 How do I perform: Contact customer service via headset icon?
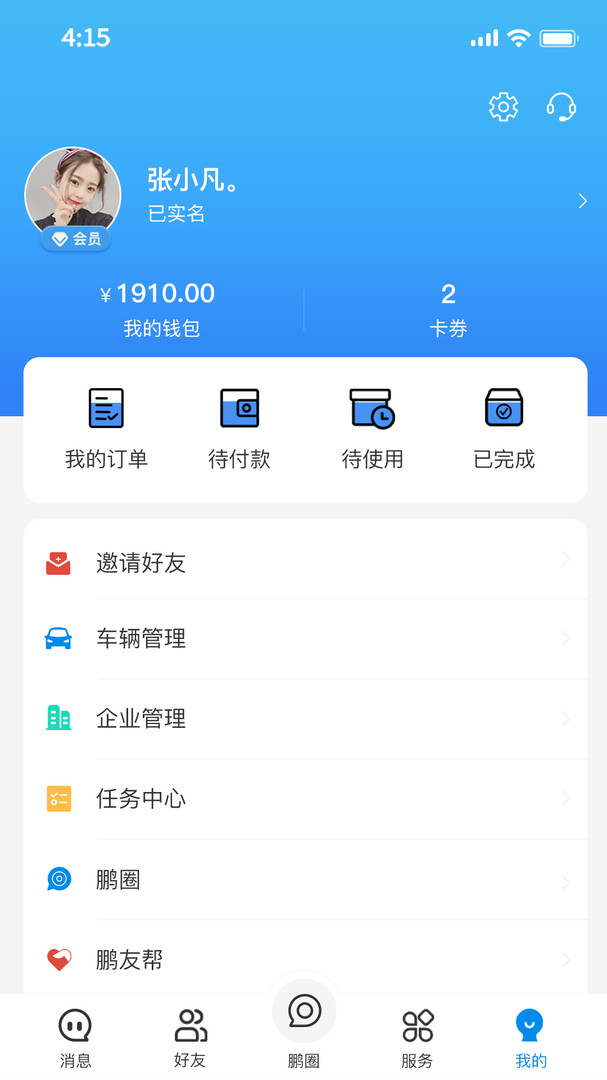(561, 107)
